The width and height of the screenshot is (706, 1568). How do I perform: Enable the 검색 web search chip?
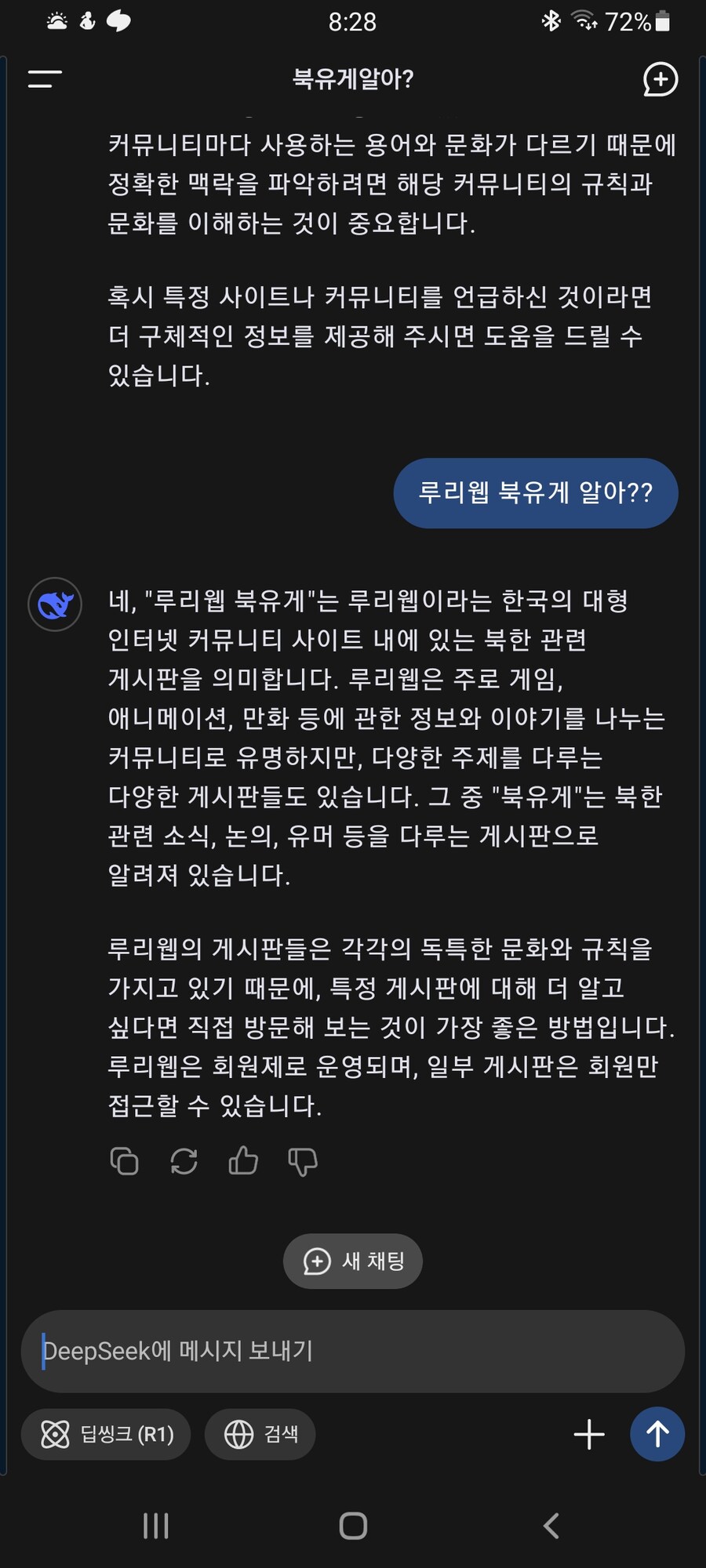260,1434
